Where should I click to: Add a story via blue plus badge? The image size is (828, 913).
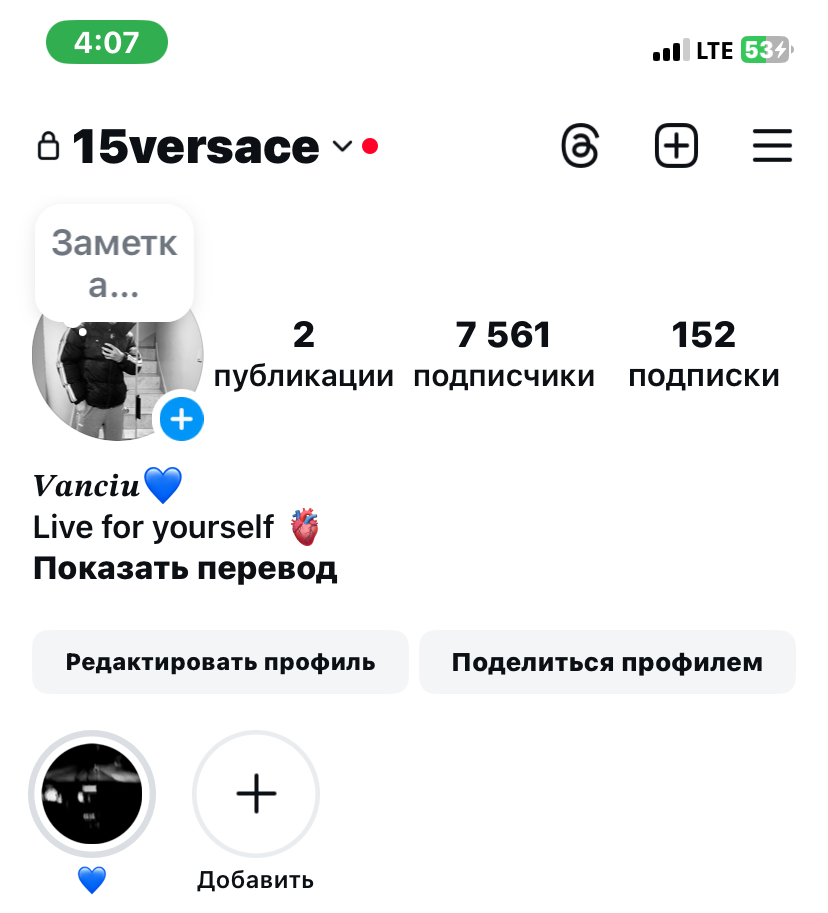click(182, 419)
